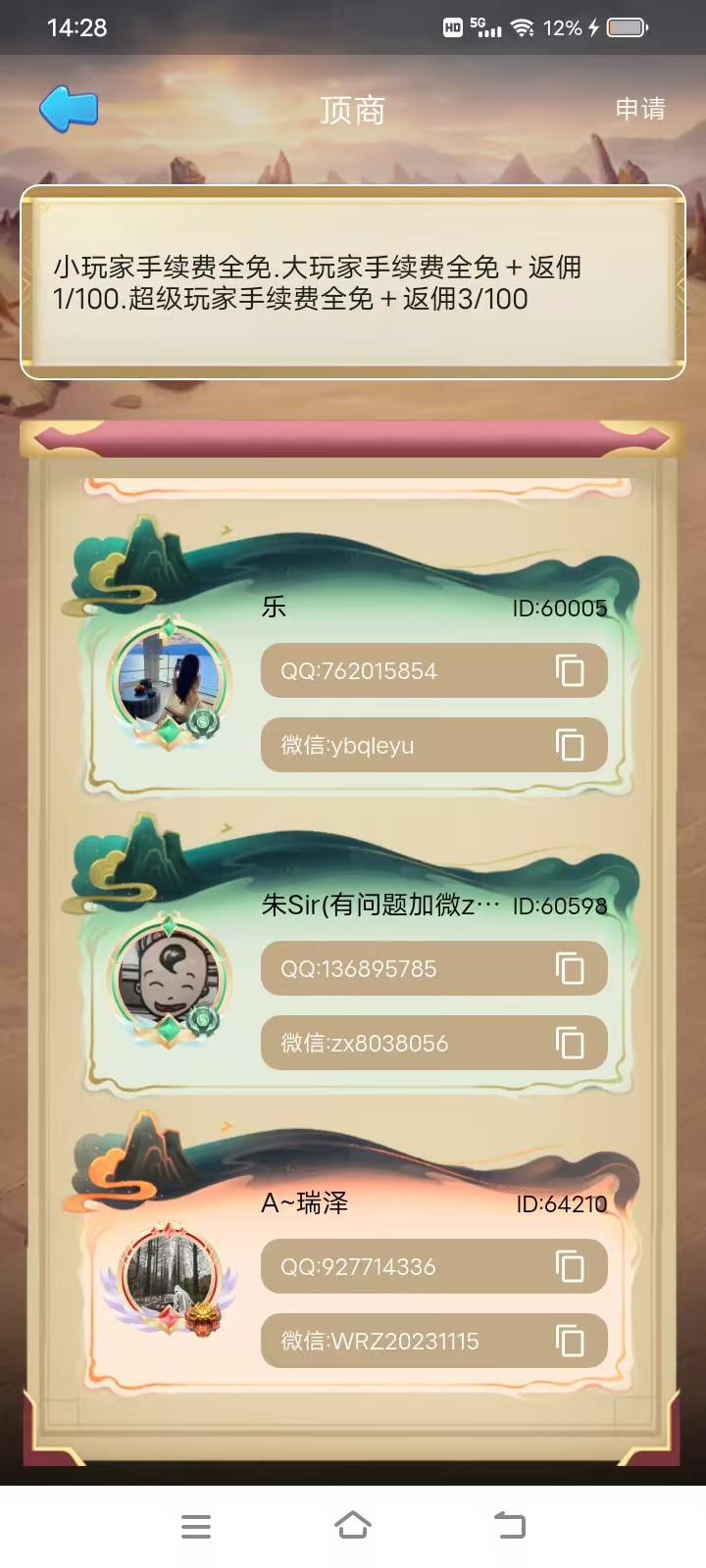Go to the system home screen

tap(353, 1526)
